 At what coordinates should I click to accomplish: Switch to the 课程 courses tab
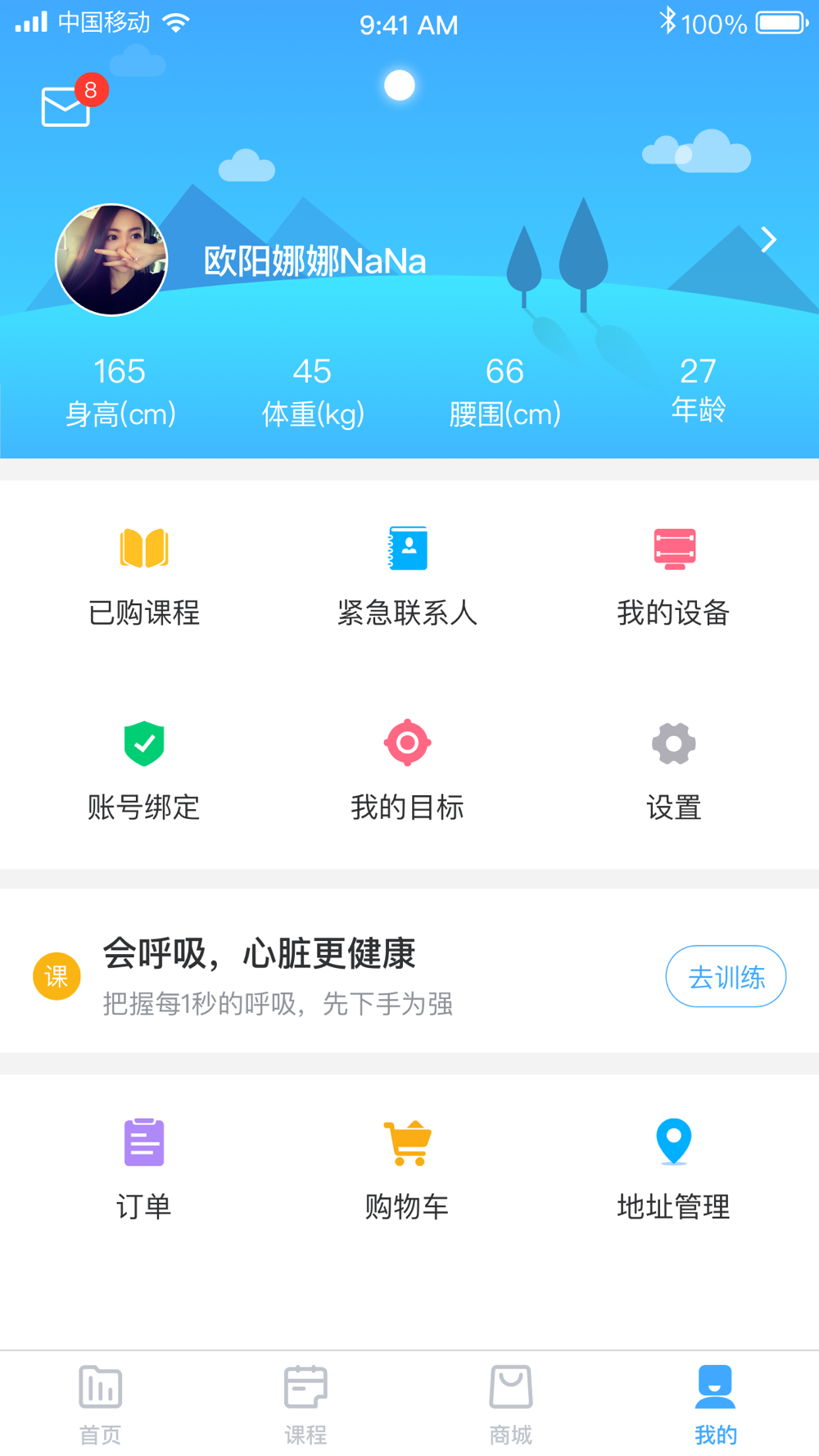tap(305, 1404)
